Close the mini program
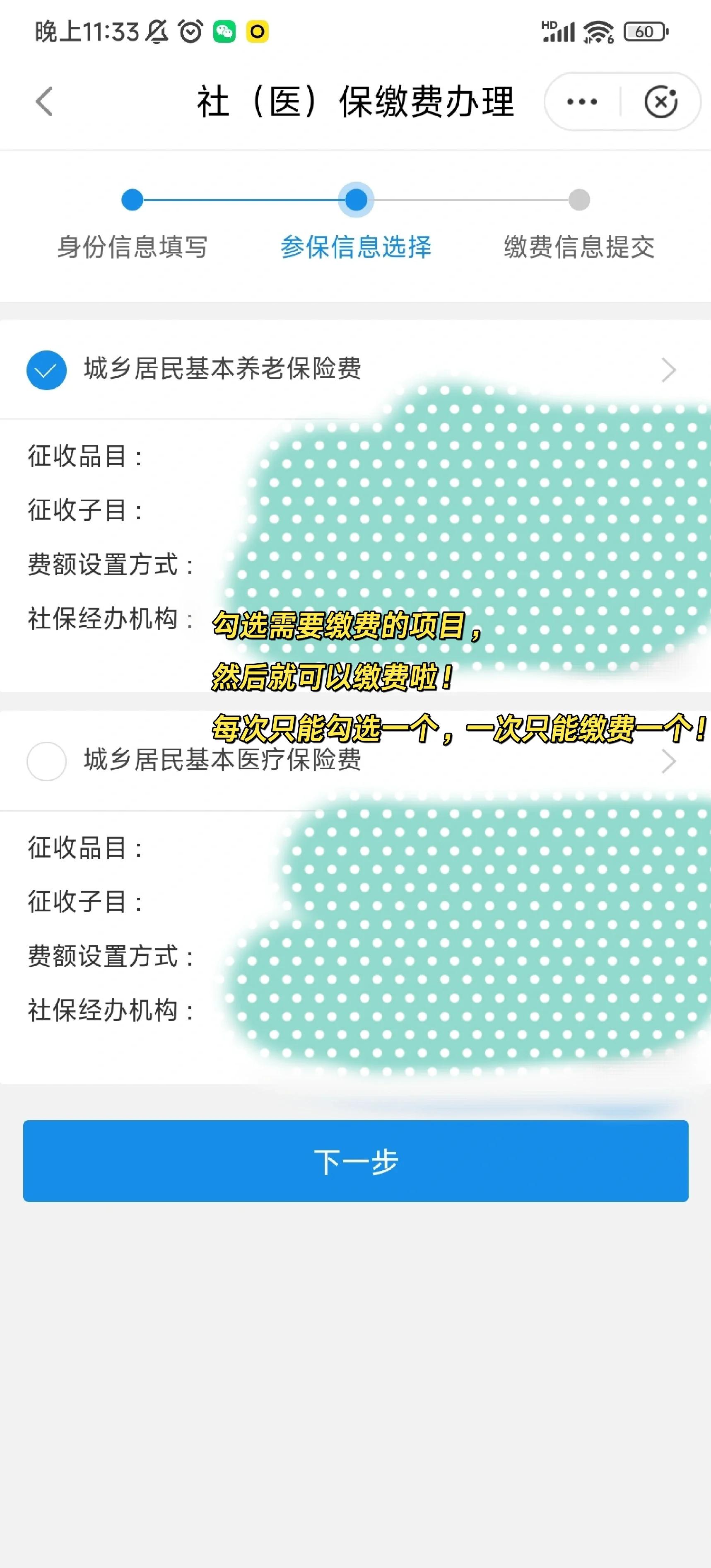This screenshot has height=1568, width=711. [660, 101]
